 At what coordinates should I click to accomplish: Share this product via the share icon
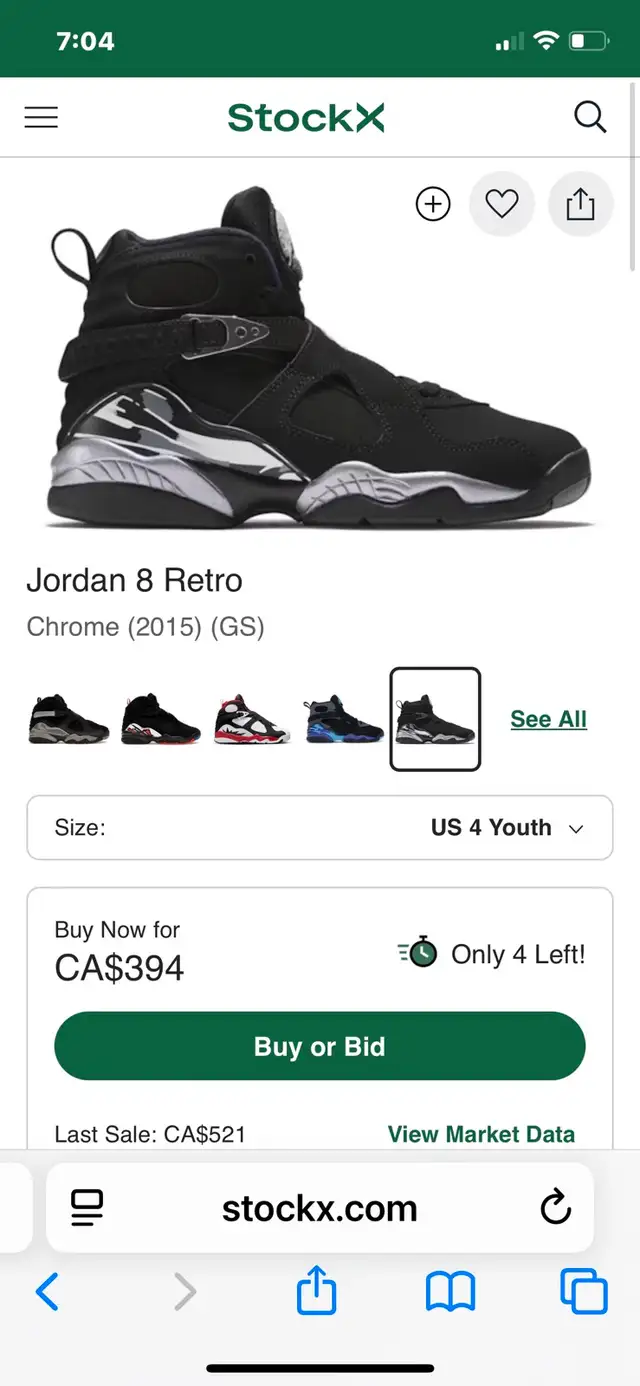click(580, 205)
